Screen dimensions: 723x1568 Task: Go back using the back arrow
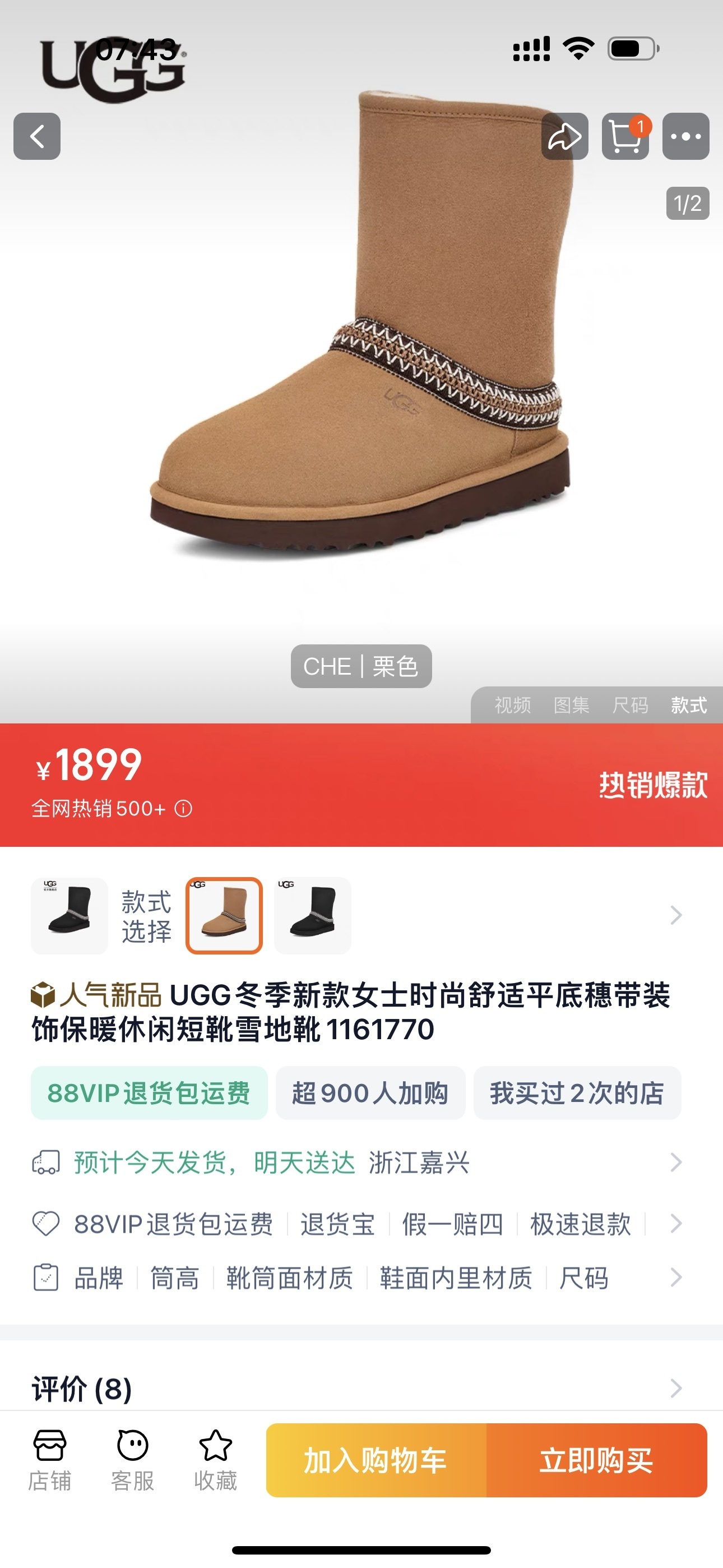tap(37, 136)
